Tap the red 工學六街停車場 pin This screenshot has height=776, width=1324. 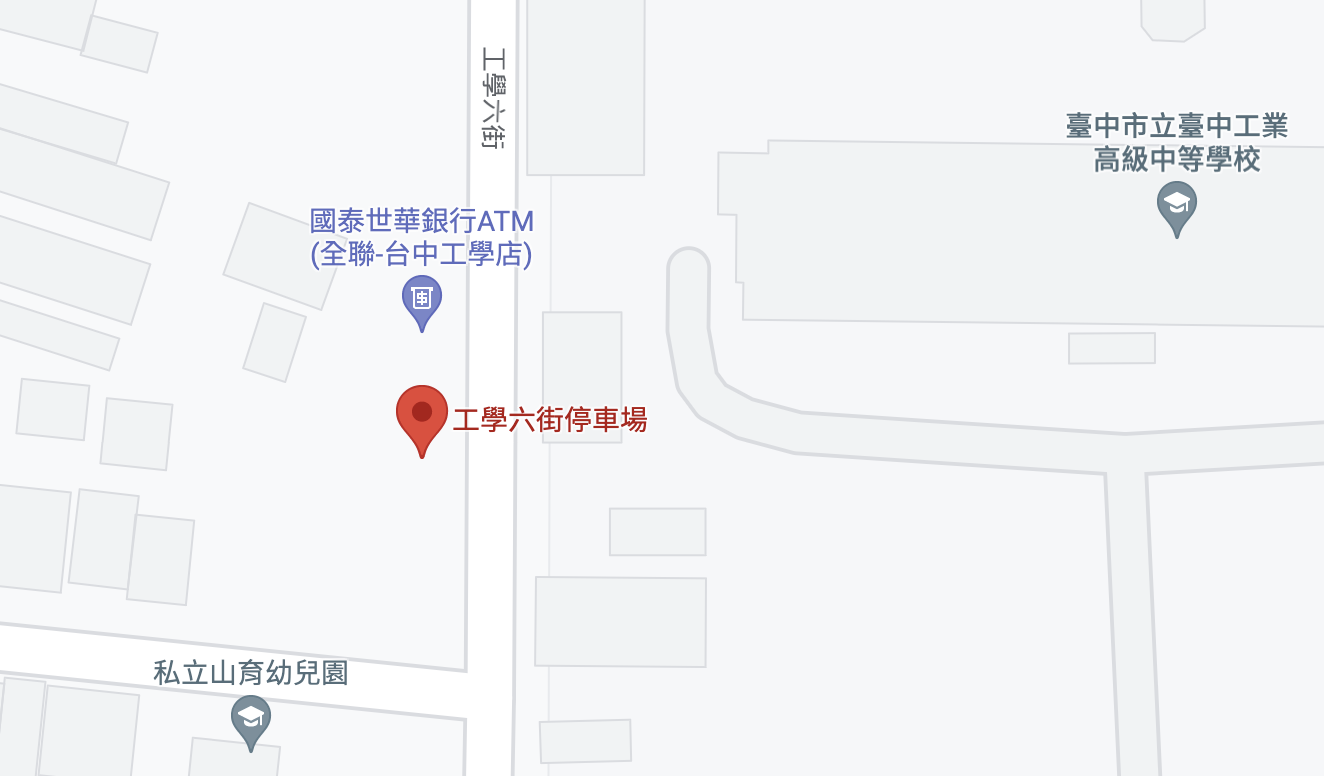[x=422, y=414]
